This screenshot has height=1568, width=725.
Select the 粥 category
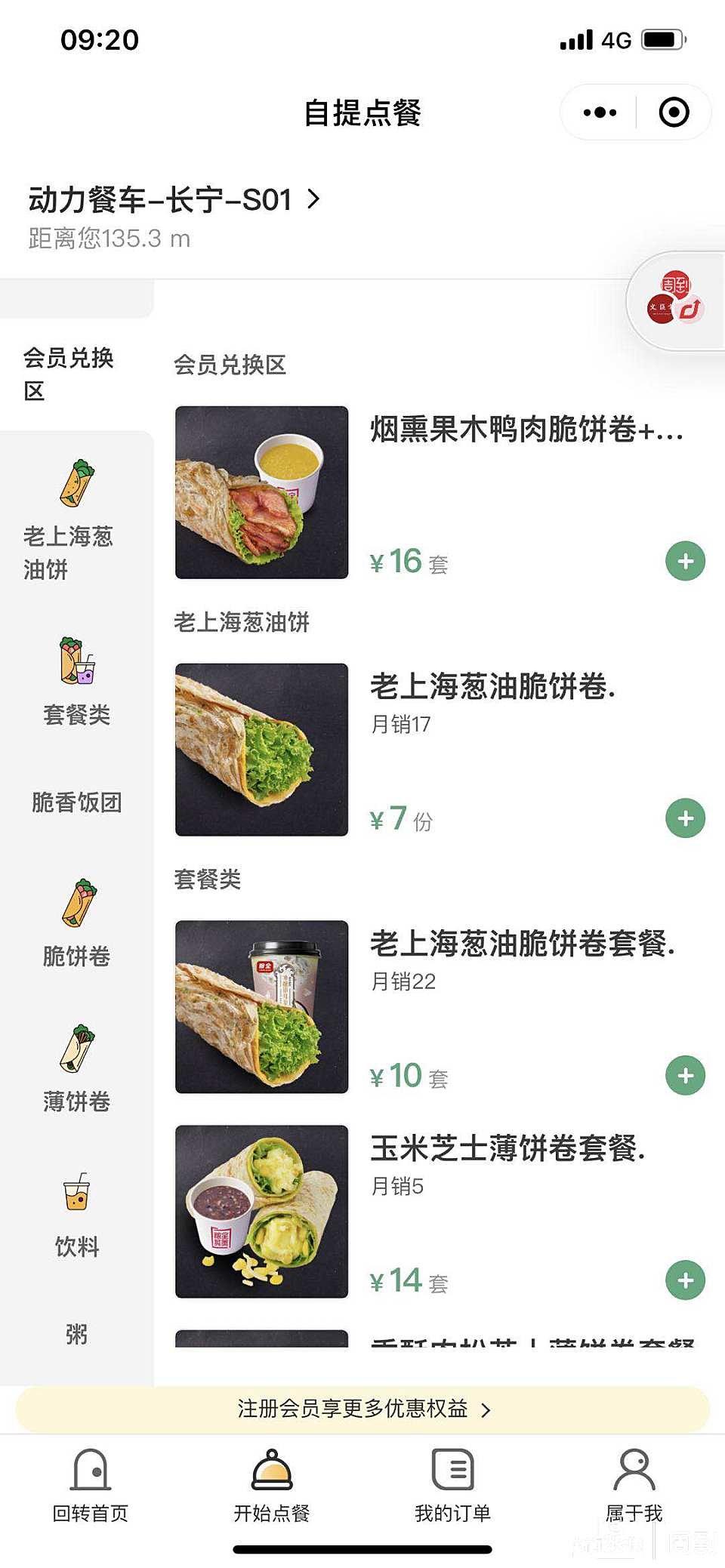[x=76, y=1334]
